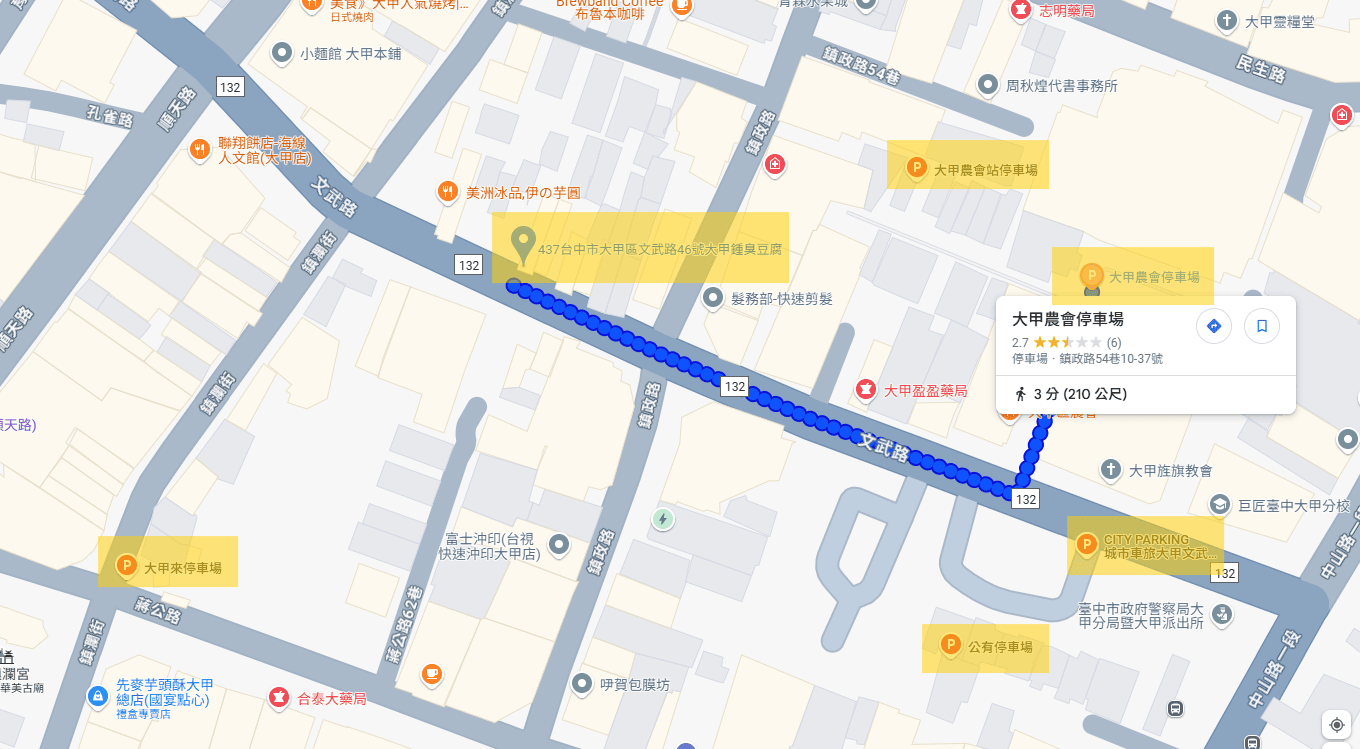View 髮務部-快速剪髮 place details
The width and height of the screenshot is (1360, 749).
713,297
